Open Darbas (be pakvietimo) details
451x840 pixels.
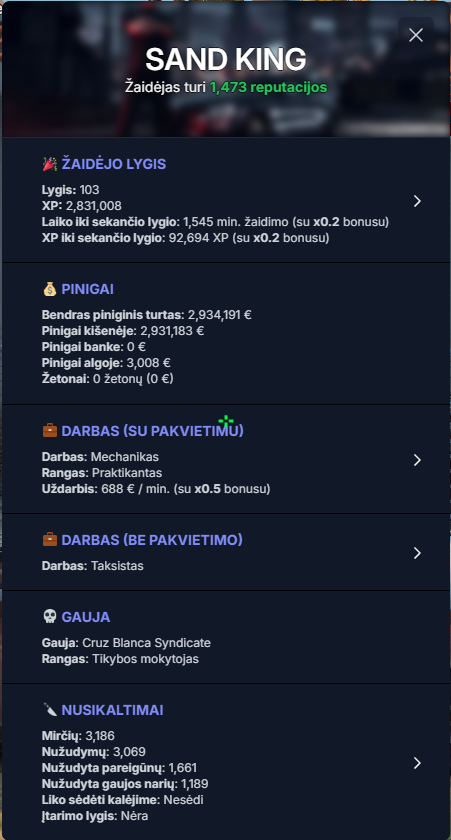point(226,552)
